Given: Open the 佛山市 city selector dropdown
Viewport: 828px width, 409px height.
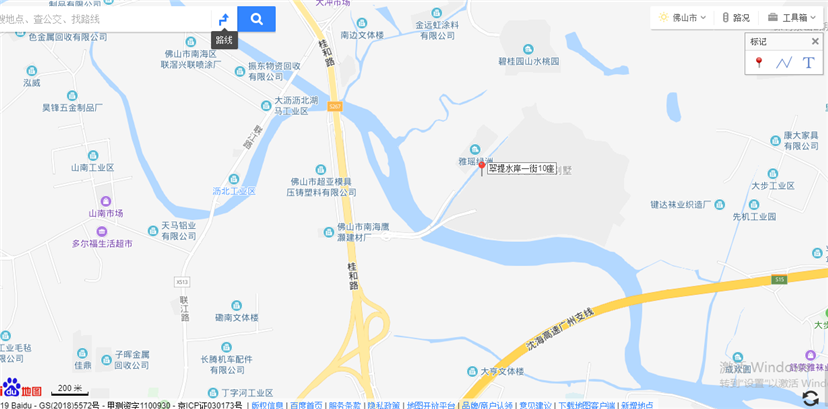Looking at the screenshot, I should click(x=684, y=17).
